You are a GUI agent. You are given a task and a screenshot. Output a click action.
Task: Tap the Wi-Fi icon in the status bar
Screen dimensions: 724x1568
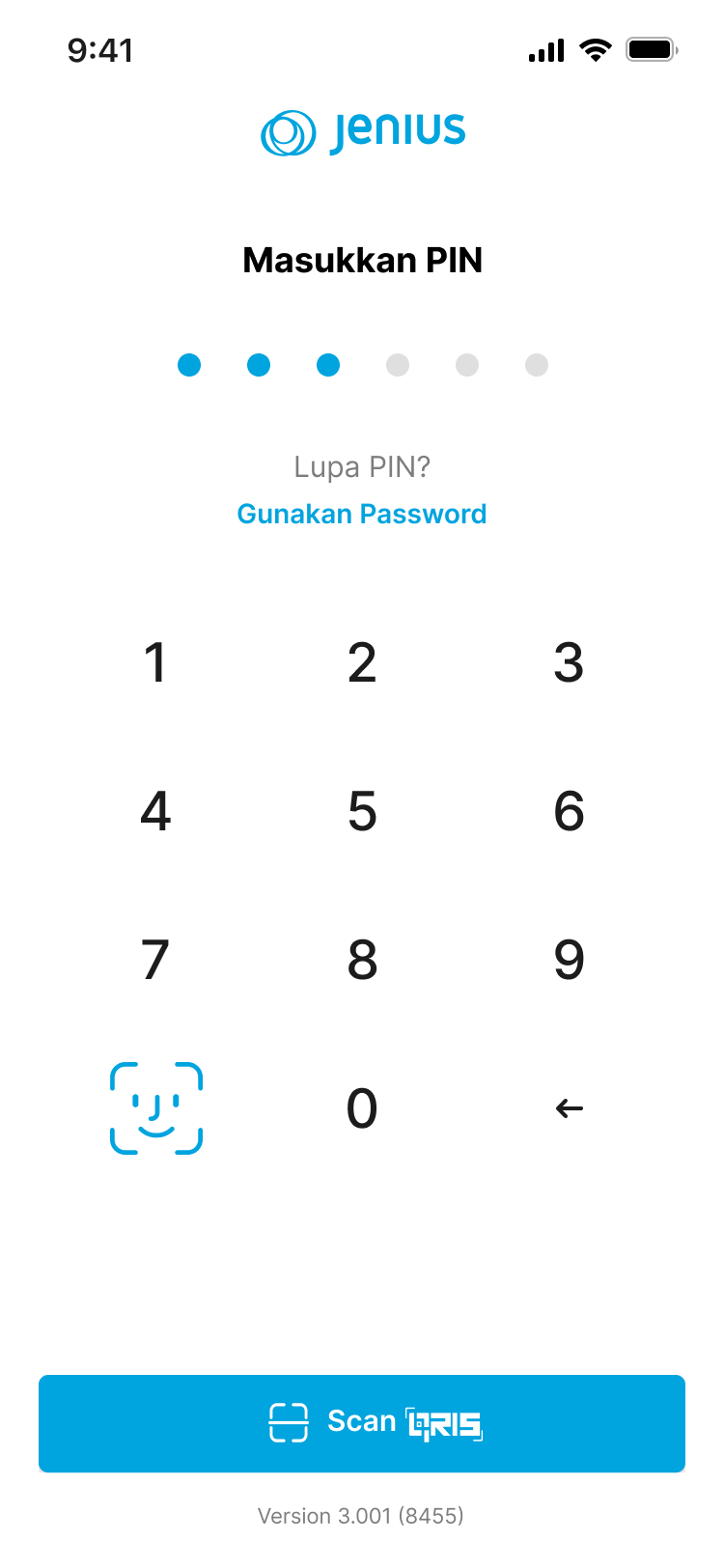594,51
